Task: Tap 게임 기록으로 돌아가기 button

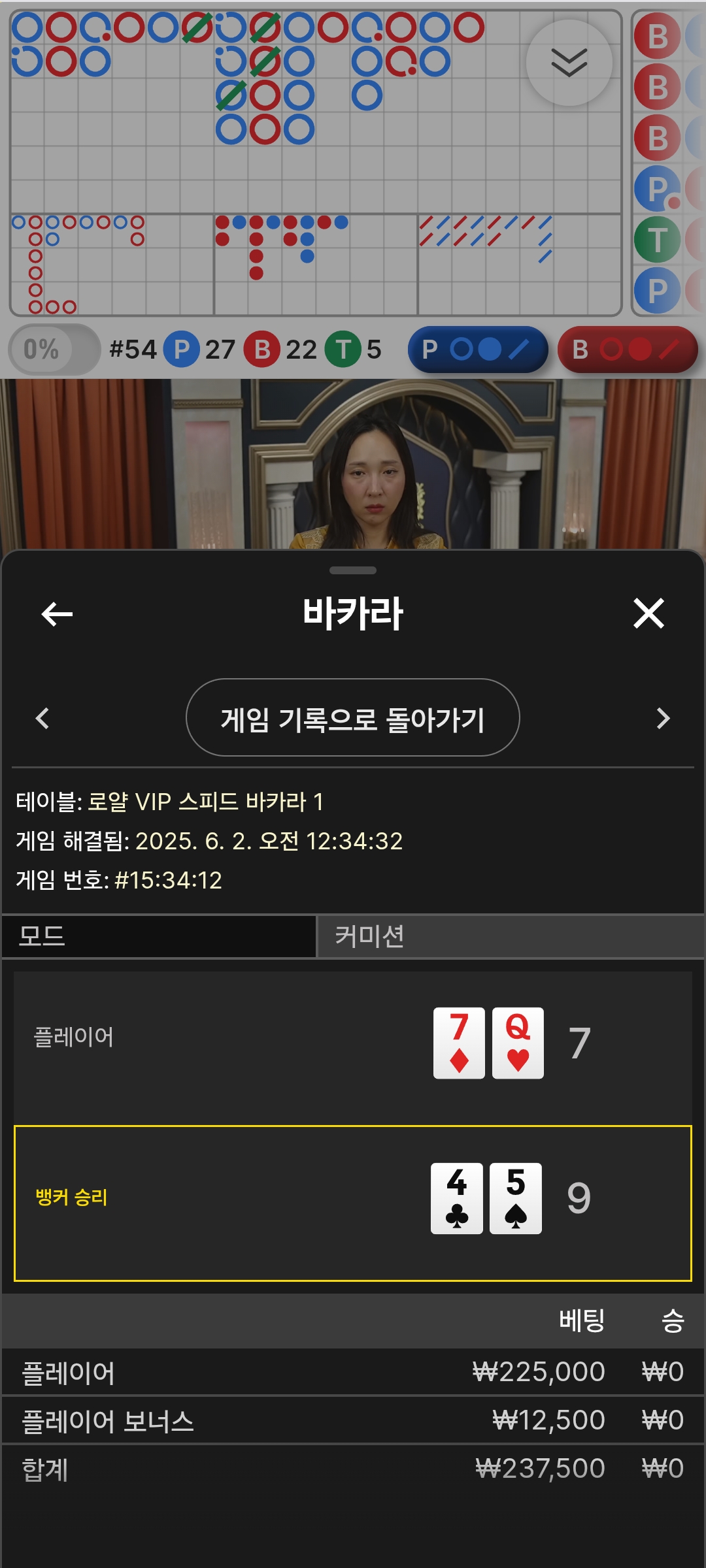Action: click(353, 717)
